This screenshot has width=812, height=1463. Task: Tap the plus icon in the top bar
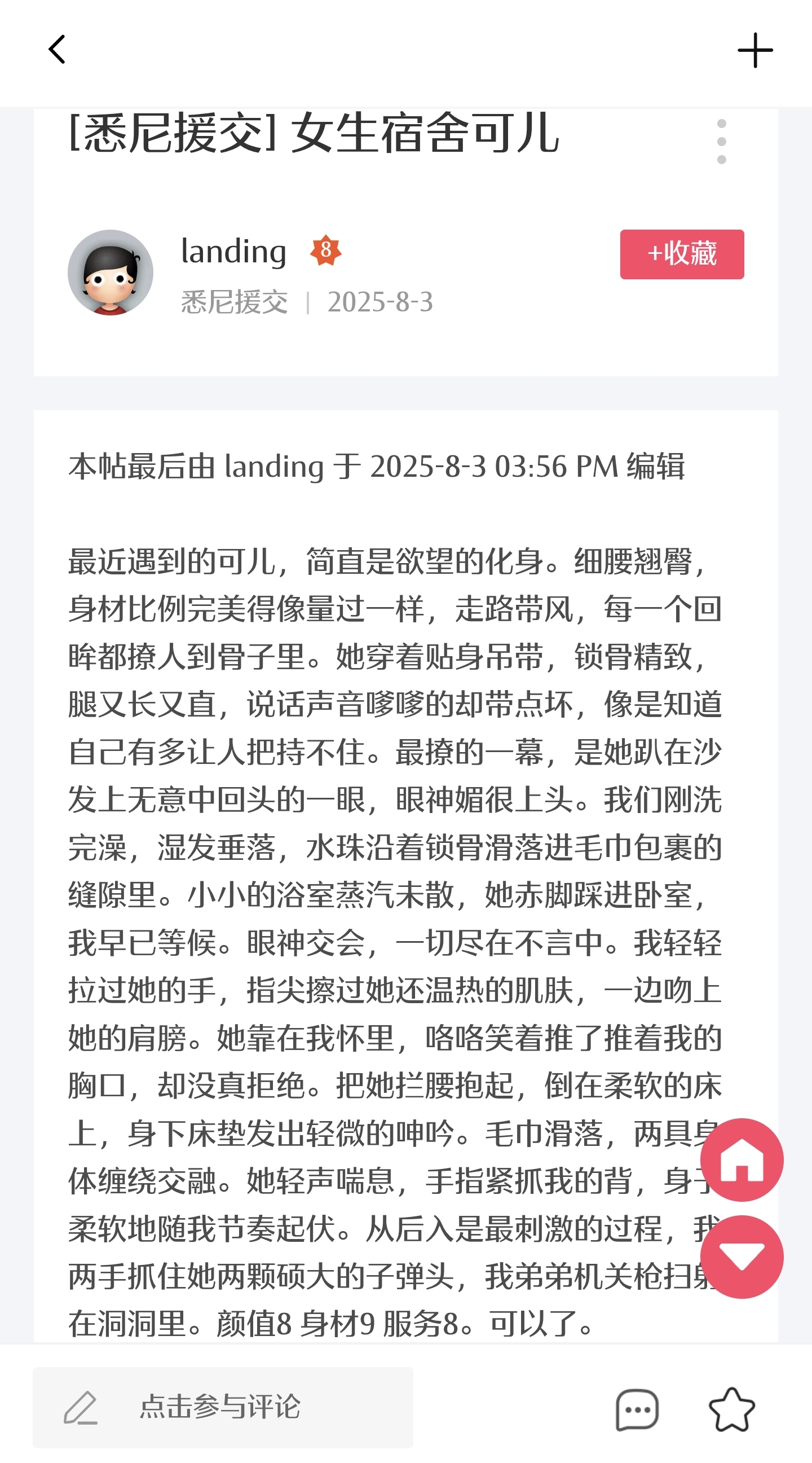click(754, 51)
